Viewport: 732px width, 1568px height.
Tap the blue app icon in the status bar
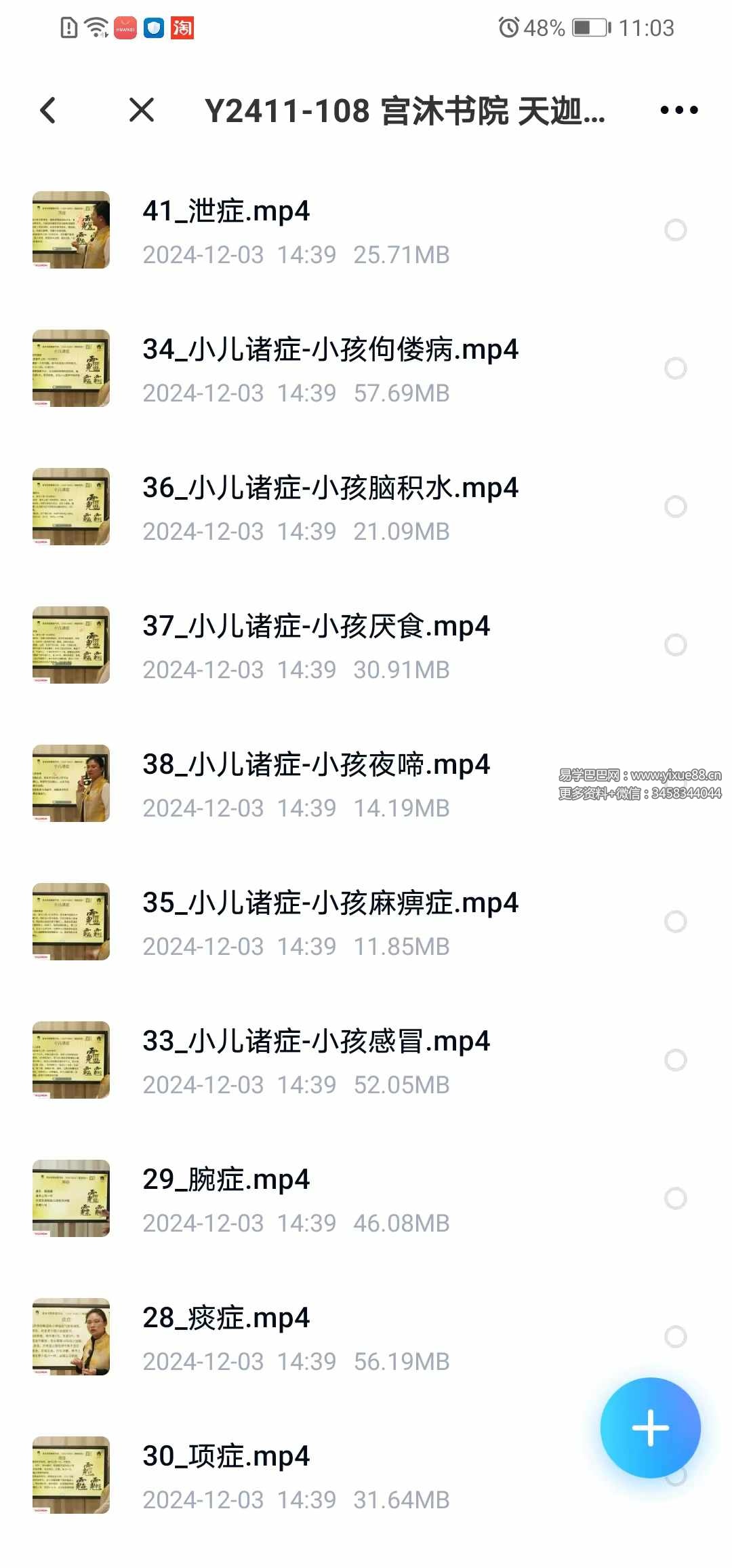pyautogui.click(x=155, y=28)
